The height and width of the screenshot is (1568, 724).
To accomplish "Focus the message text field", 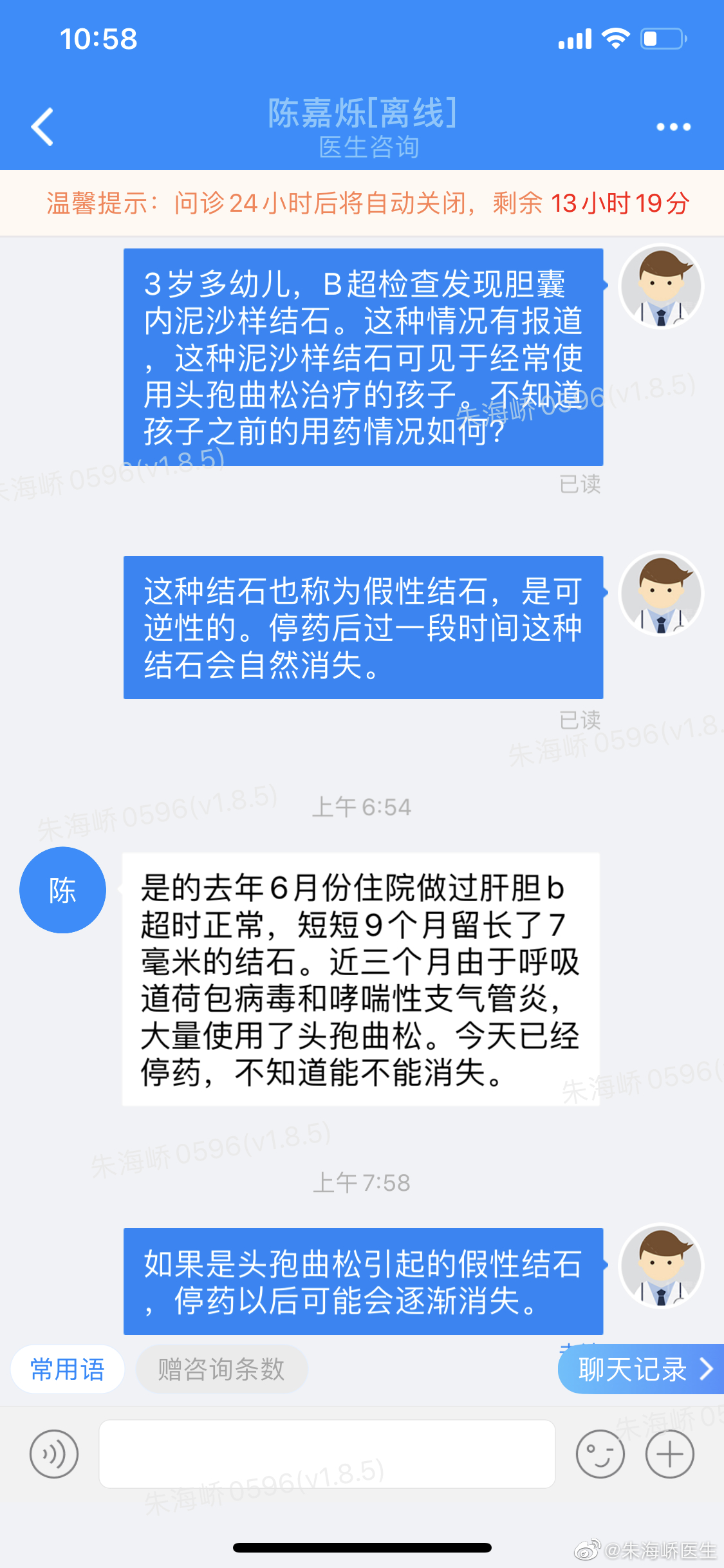I will tap(327, 1454).
